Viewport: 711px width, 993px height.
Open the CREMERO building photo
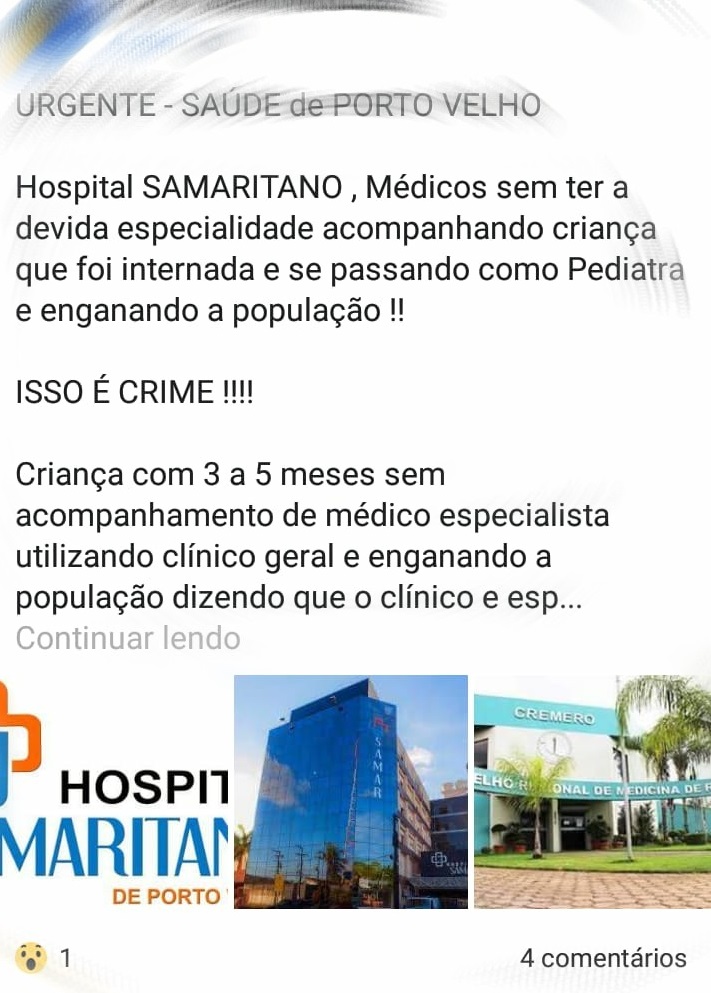click(592, 792)
